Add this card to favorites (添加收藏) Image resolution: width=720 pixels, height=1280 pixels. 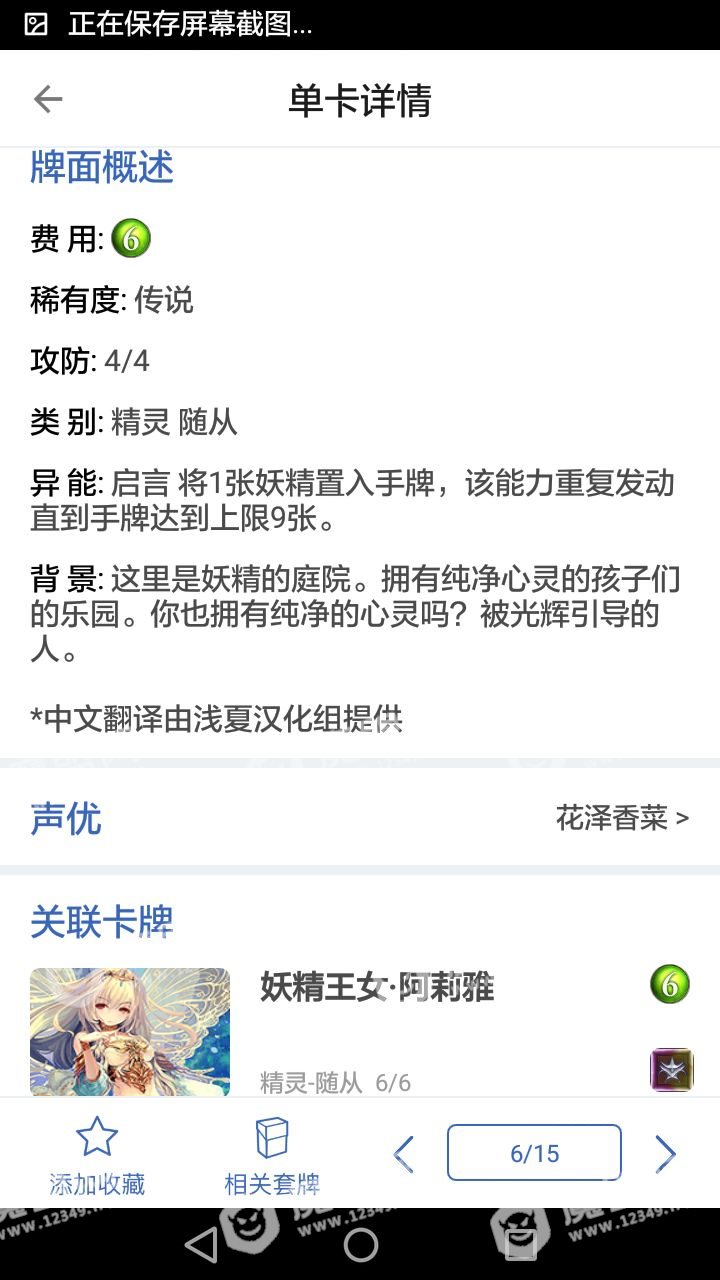click(97, 1156)
